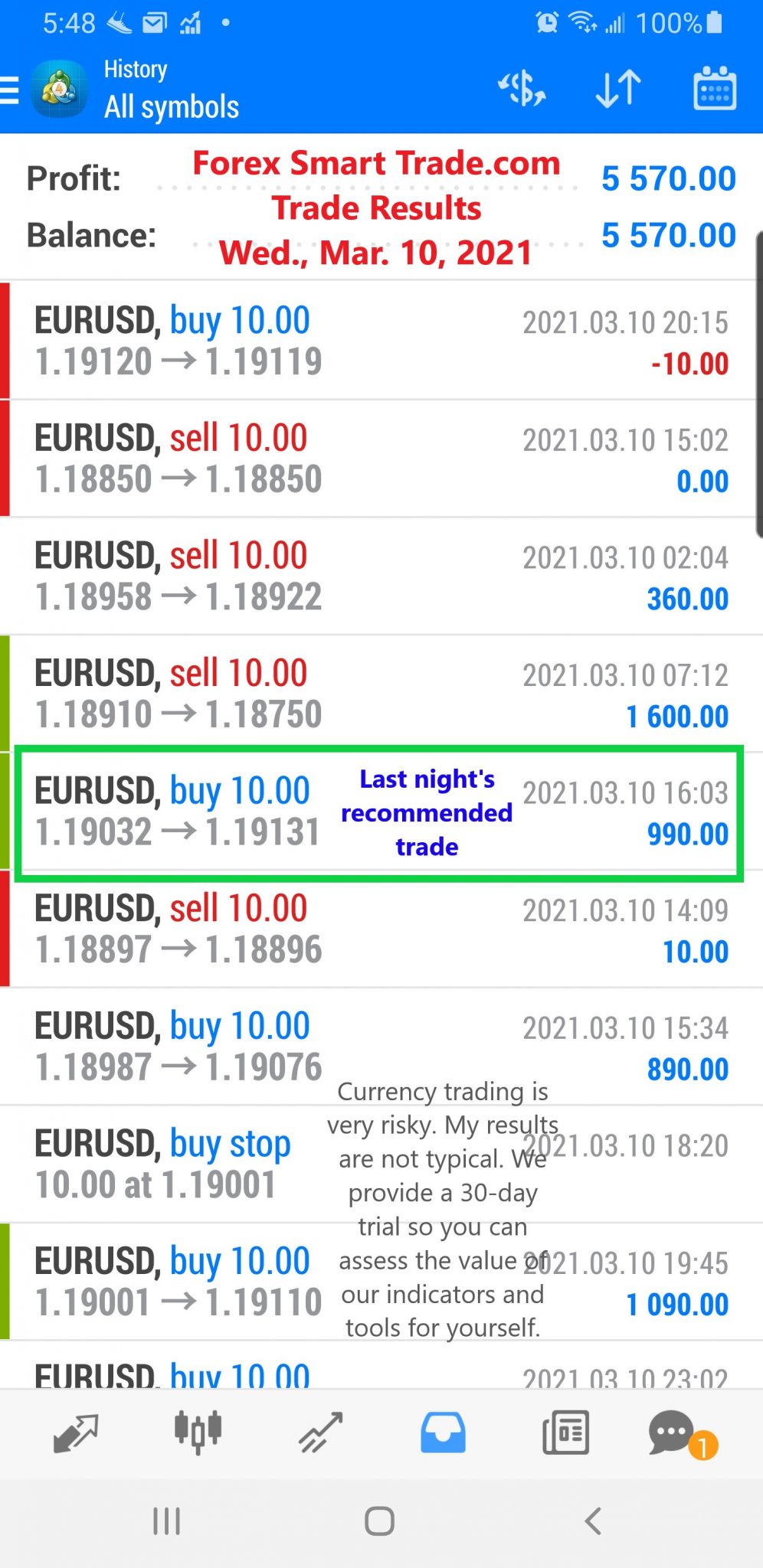Select the EURUSD buy with 990.00 profit
763x1568 pixels.
[x=381, y=812]
